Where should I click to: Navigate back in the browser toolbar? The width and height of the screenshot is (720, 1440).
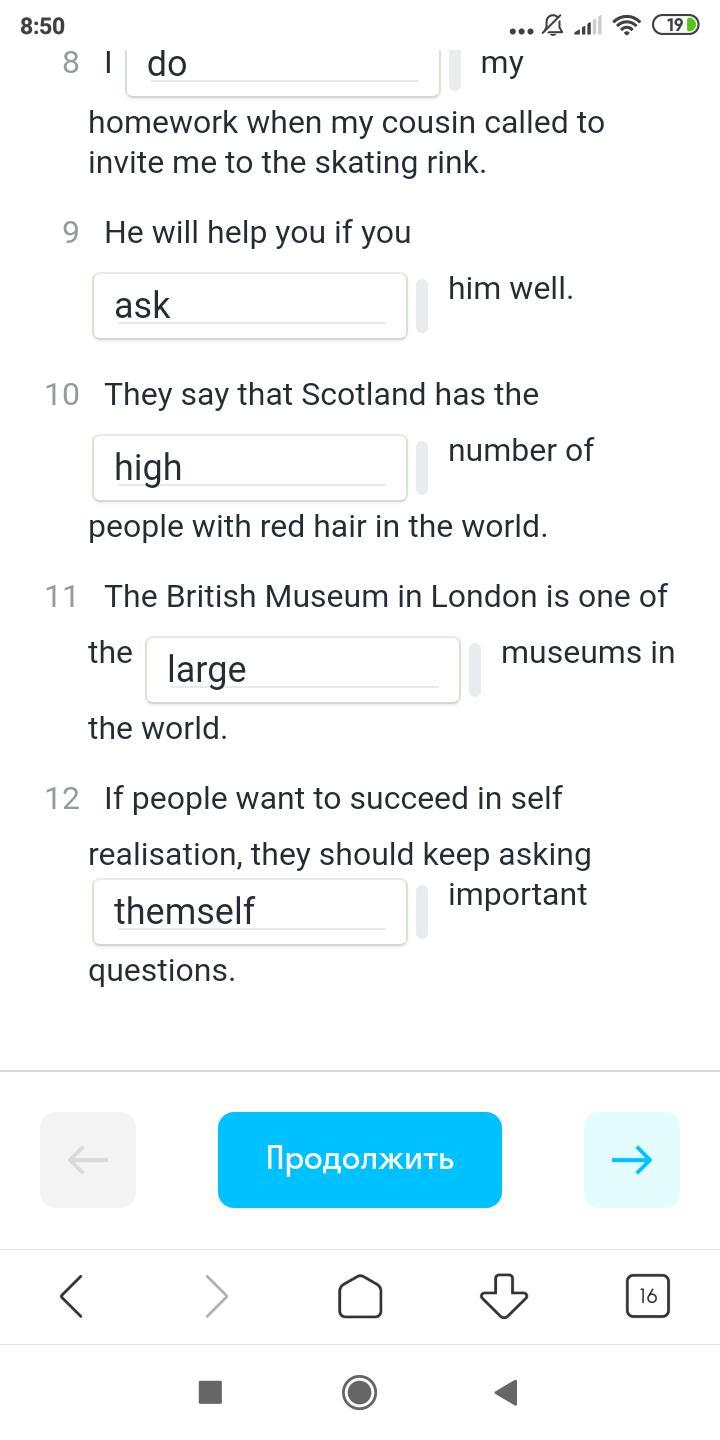(72, 1297)
